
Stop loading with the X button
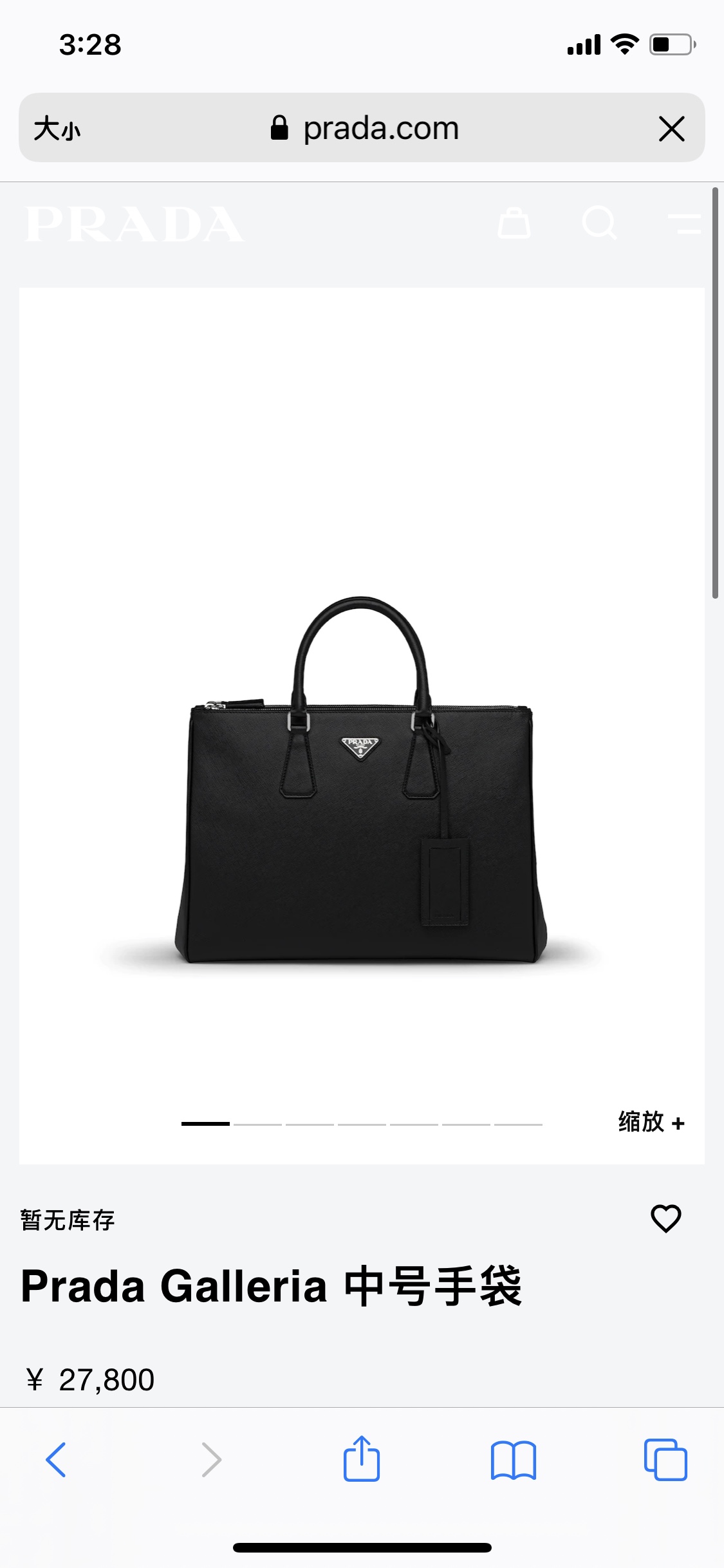pos(671,129)
